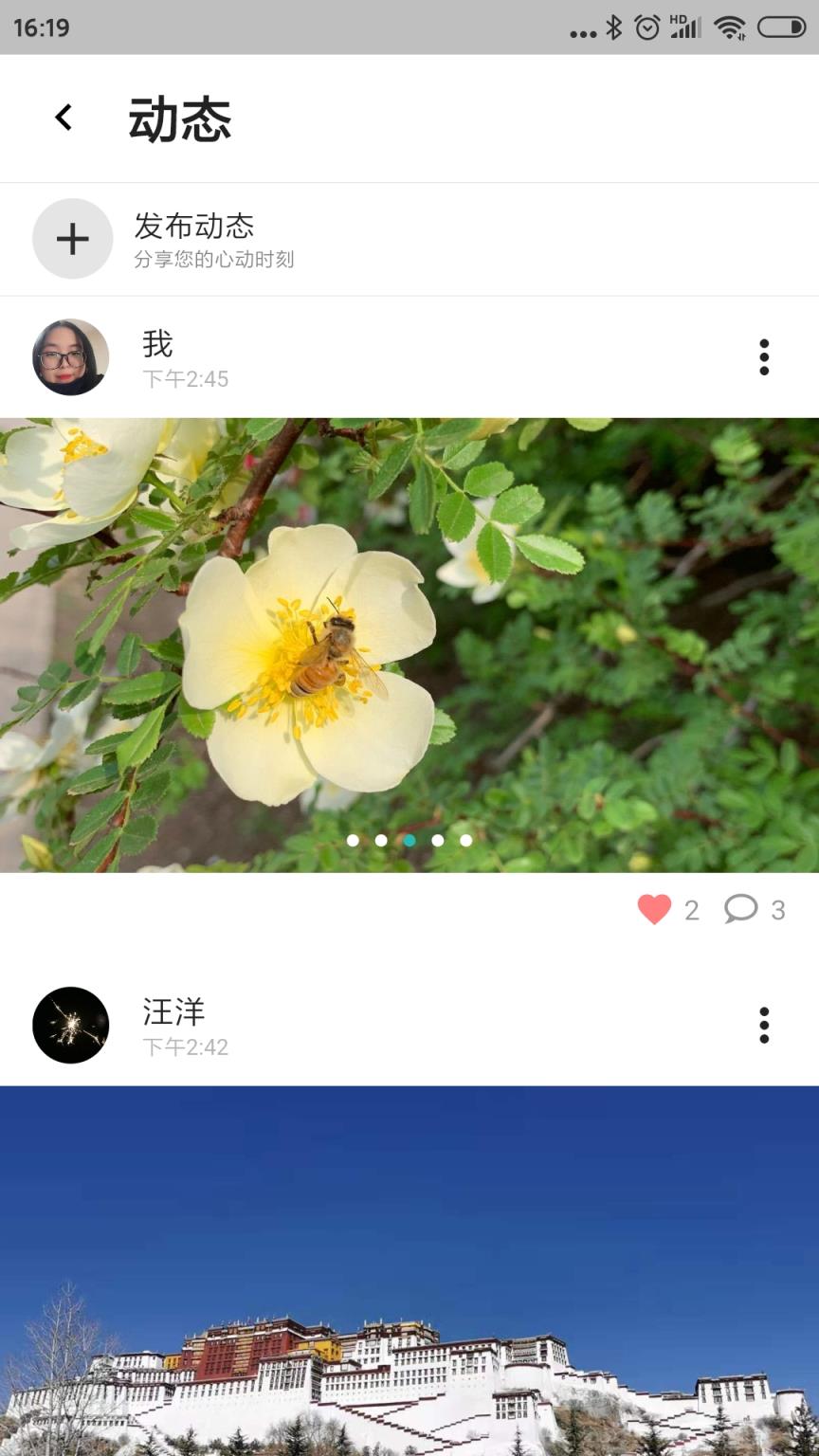This screenshot has height=1456, width=819.
Task: Select the first carousel dot indicator
Action: [353, 840]
